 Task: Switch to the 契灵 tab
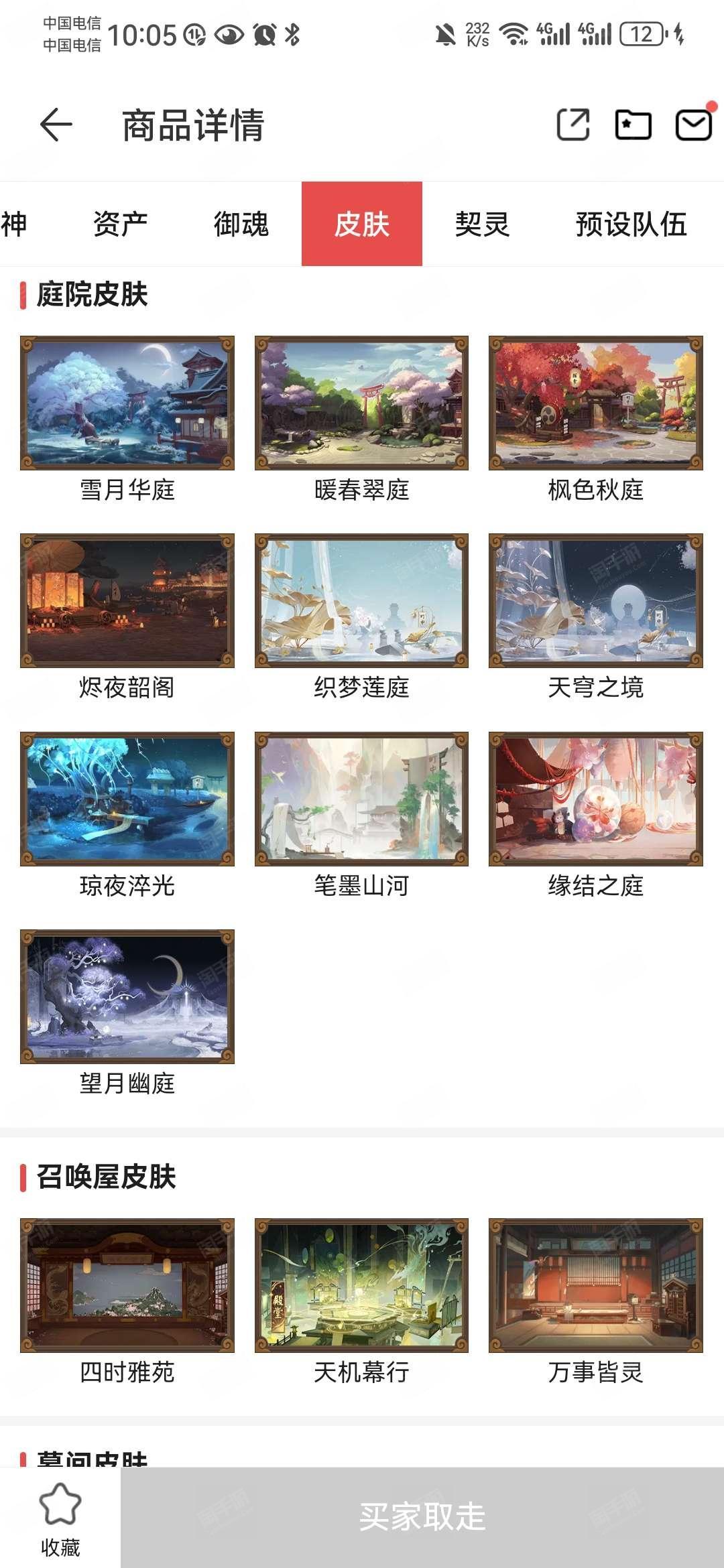coord(483,224)
